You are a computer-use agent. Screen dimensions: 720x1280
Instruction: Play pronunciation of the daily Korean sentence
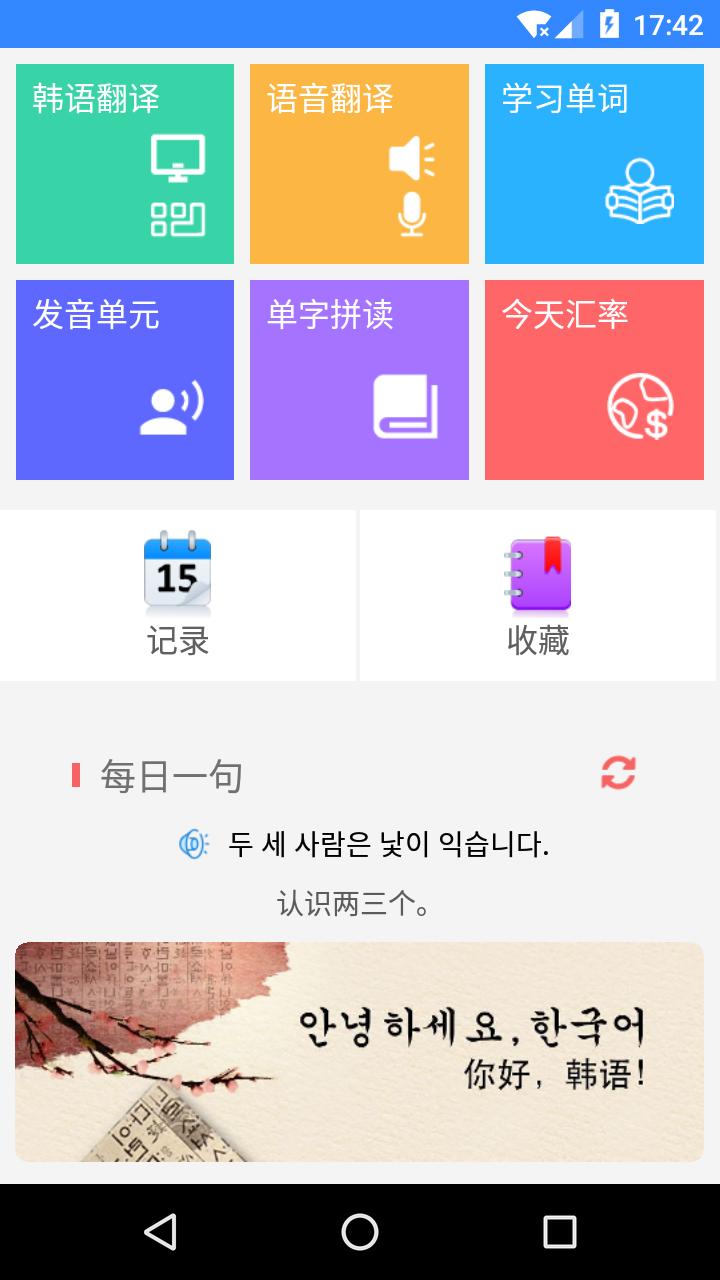pos(194,845)
